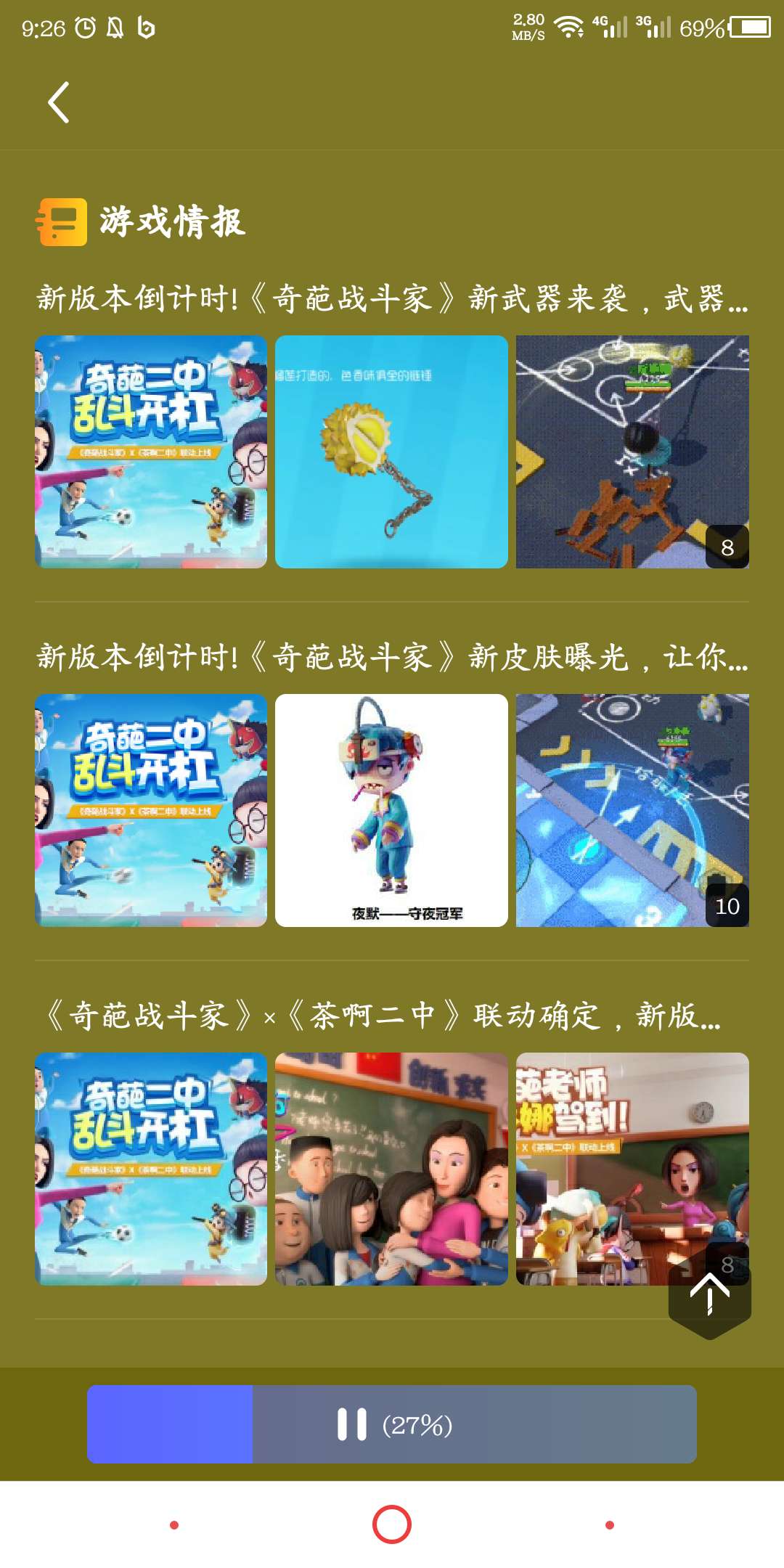Image resolution: width=784 pixels, height=1568 pixels.
Task: Open the 奇葩二中乱斗开杠 cover in the weapons post
Action: click(x=151, y=452)
